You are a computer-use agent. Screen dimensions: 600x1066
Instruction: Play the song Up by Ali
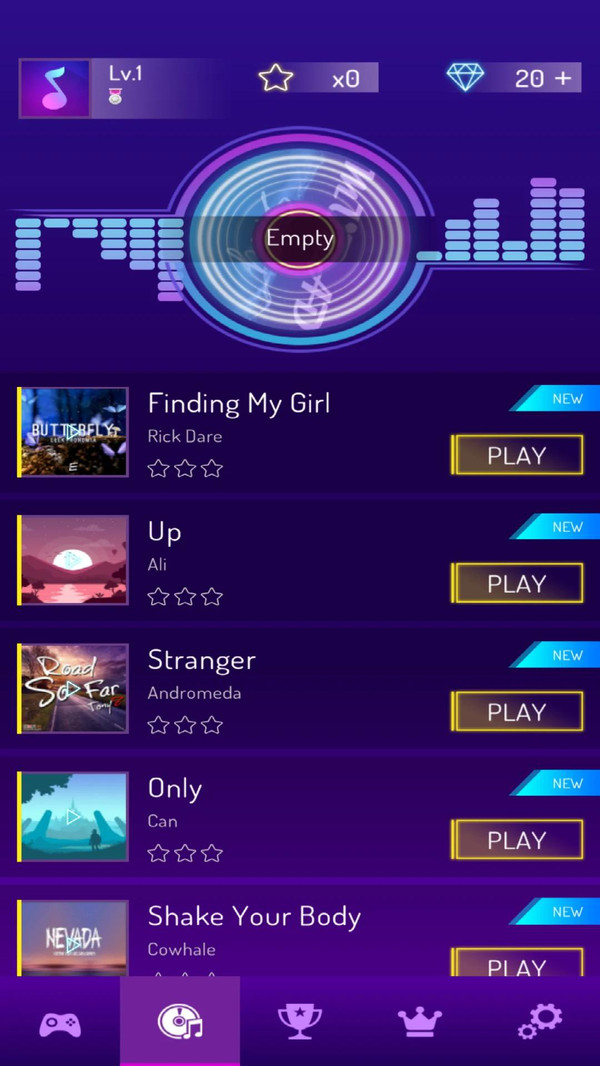517,584
